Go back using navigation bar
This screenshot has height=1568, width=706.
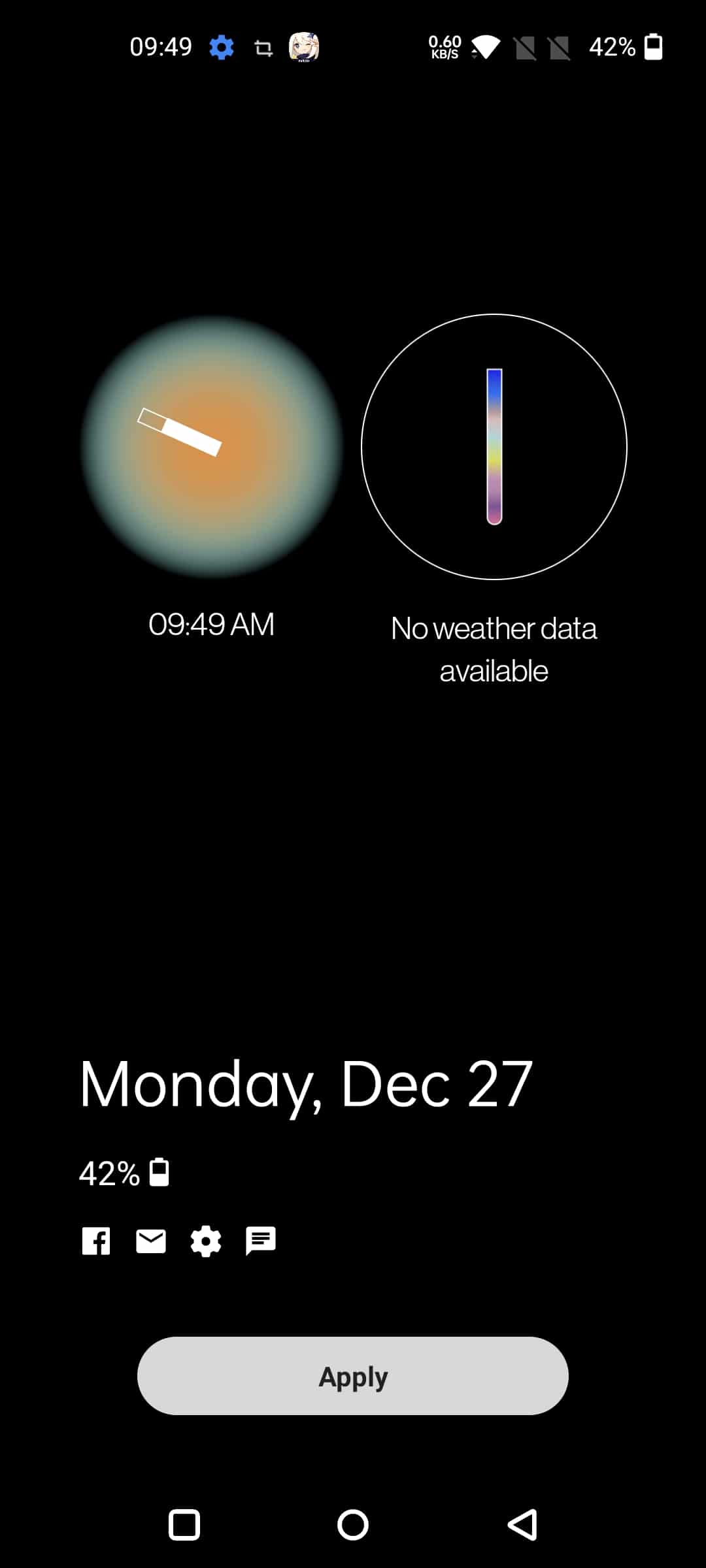click(x=522, y=1525)
